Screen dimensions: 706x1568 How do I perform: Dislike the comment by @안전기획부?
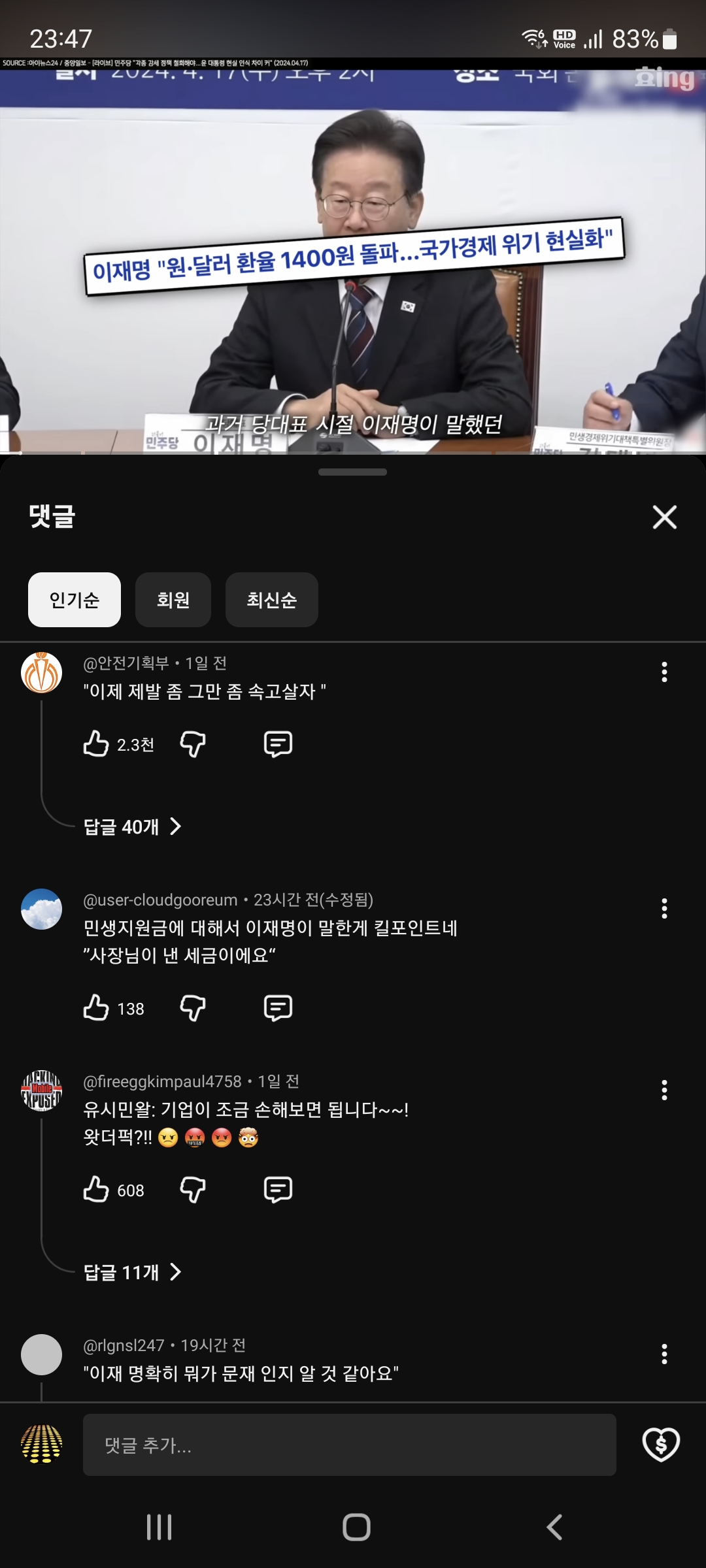pos(193,744)
